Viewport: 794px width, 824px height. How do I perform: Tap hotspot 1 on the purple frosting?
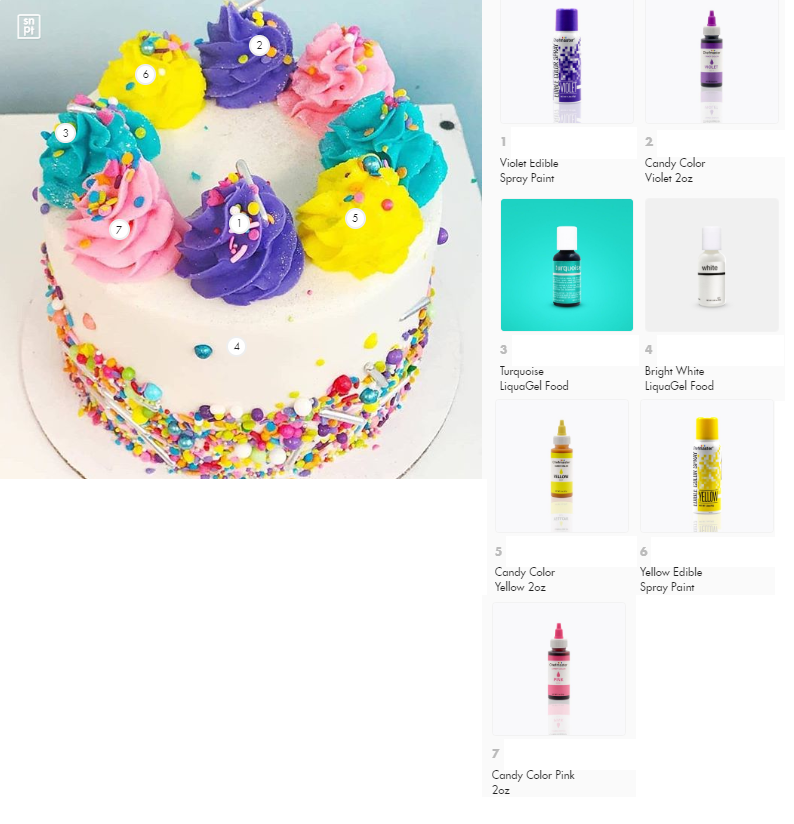click(238, 223)
